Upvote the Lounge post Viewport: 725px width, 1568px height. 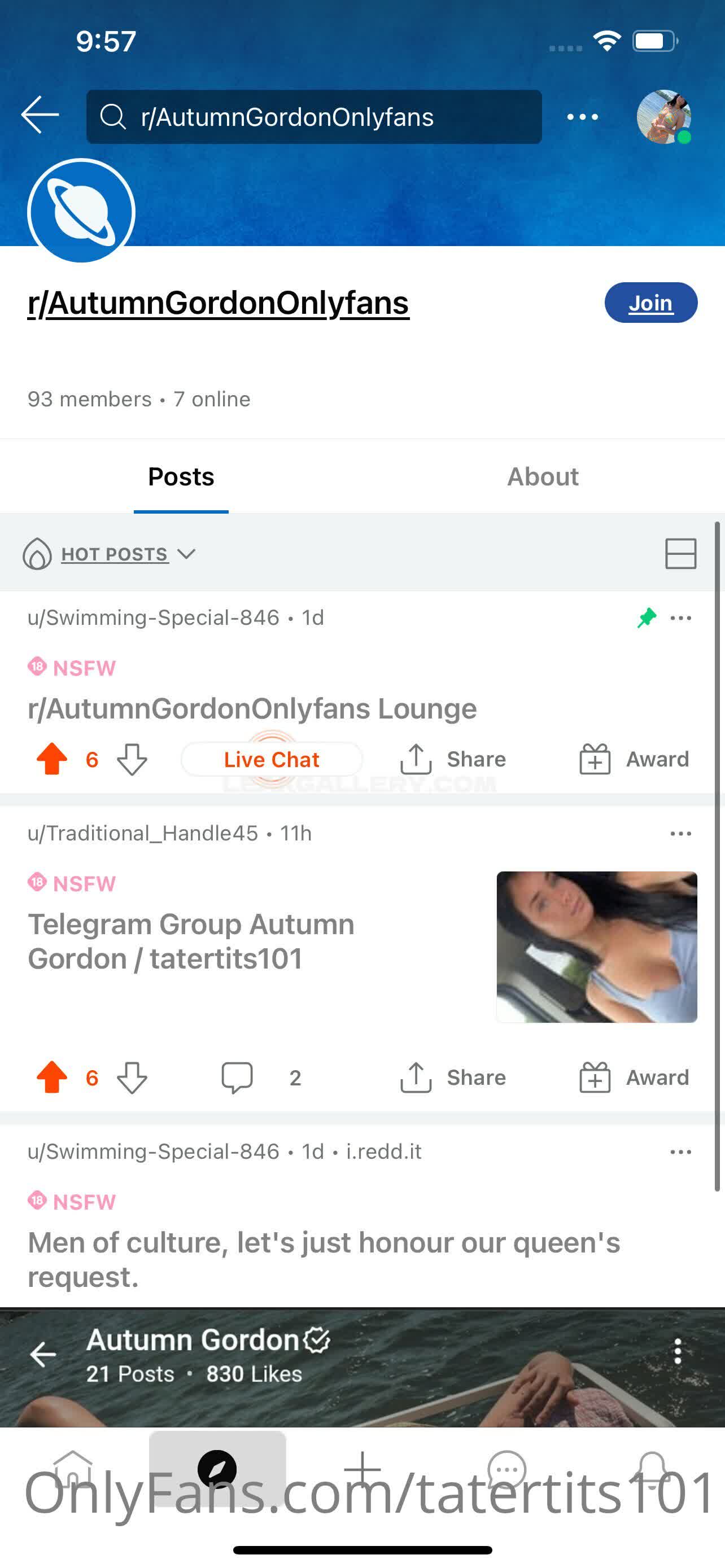pos(52,759)
